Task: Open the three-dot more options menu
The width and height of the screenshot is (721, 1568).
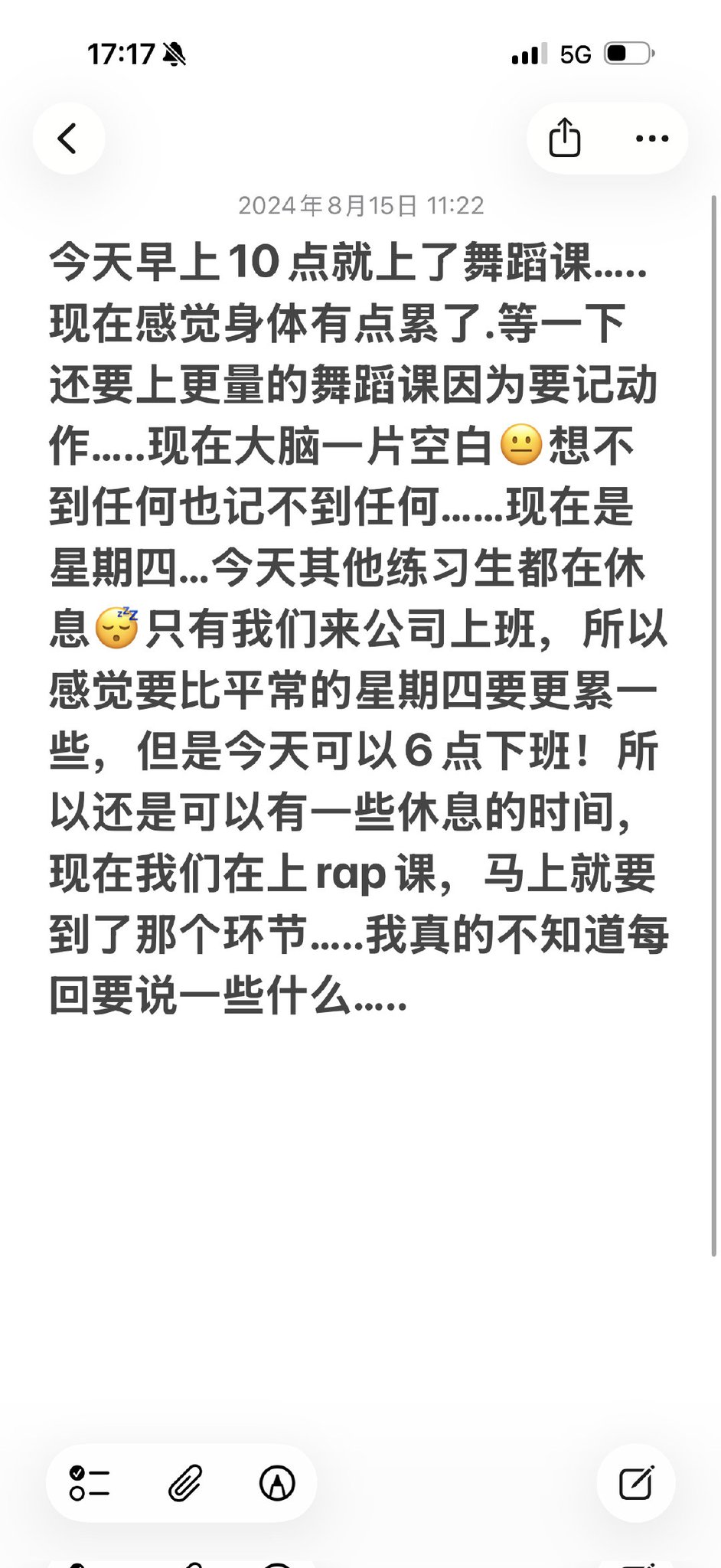Action: [x=652, y=139]
